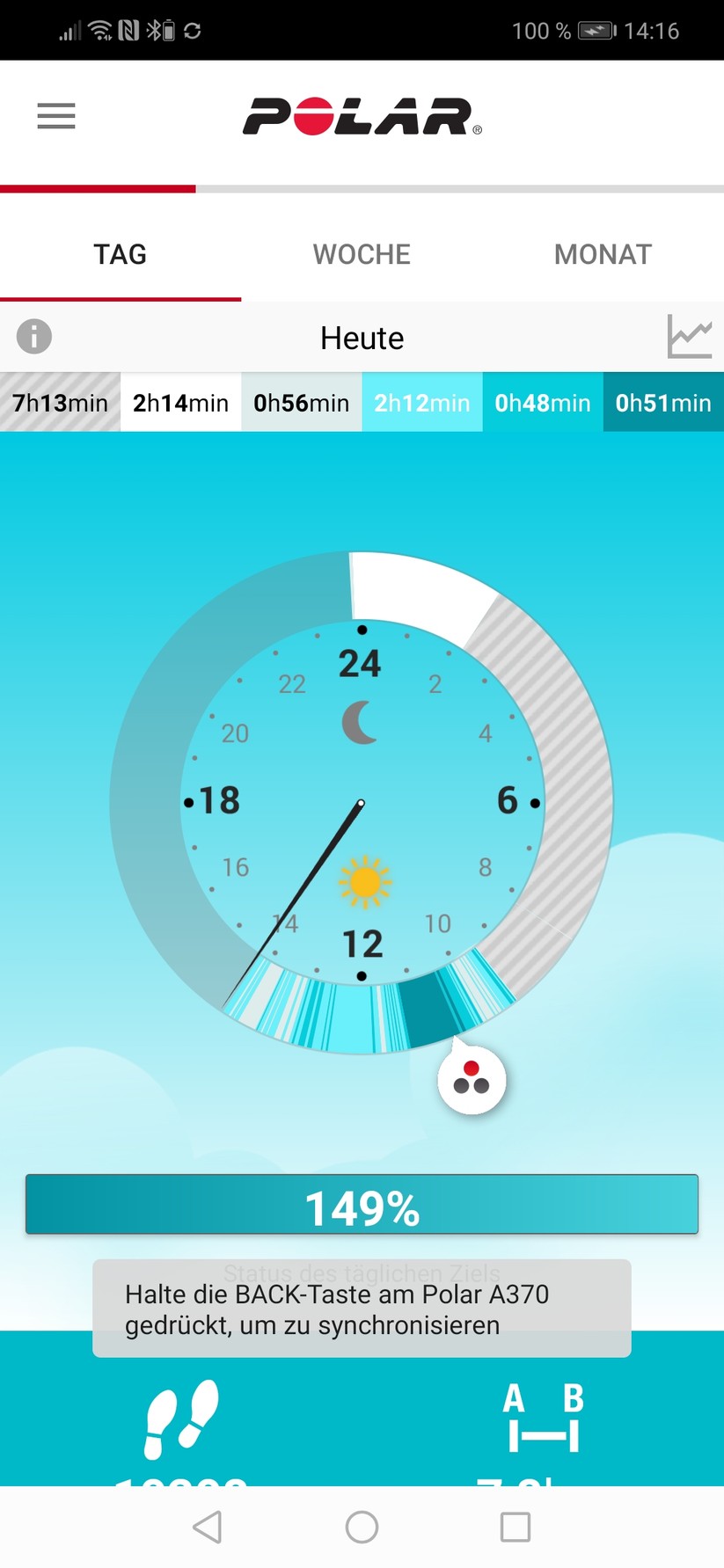Go to the home screen

coord(362,1528)
